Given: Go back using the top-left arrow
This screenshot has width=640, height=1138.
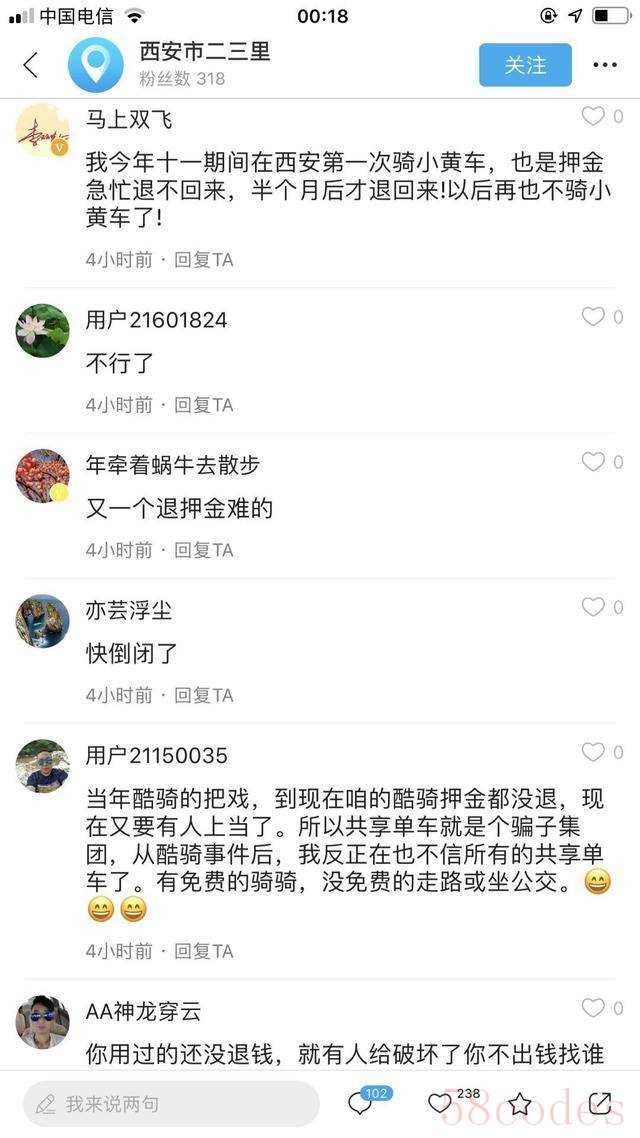Looking at the screenshot, I should 30,65.
